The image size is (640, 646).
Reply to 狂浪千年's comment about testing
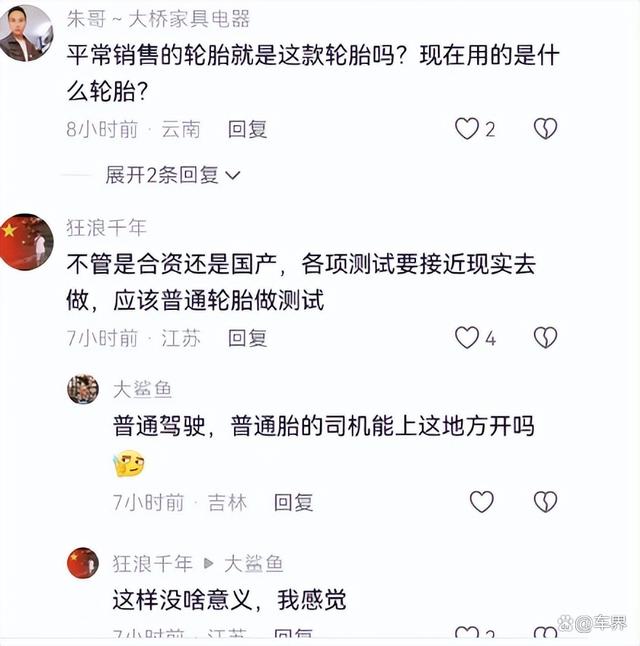point(247,339)
